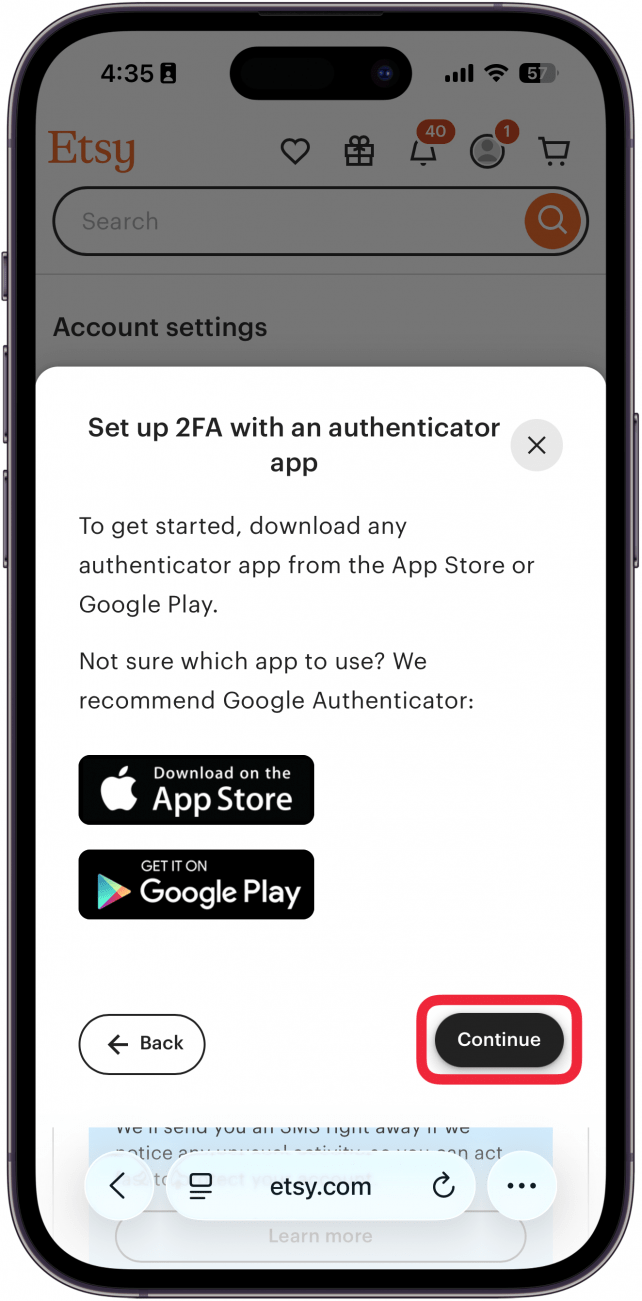Open the browser's three-dot more menu

pos(522,1186)
